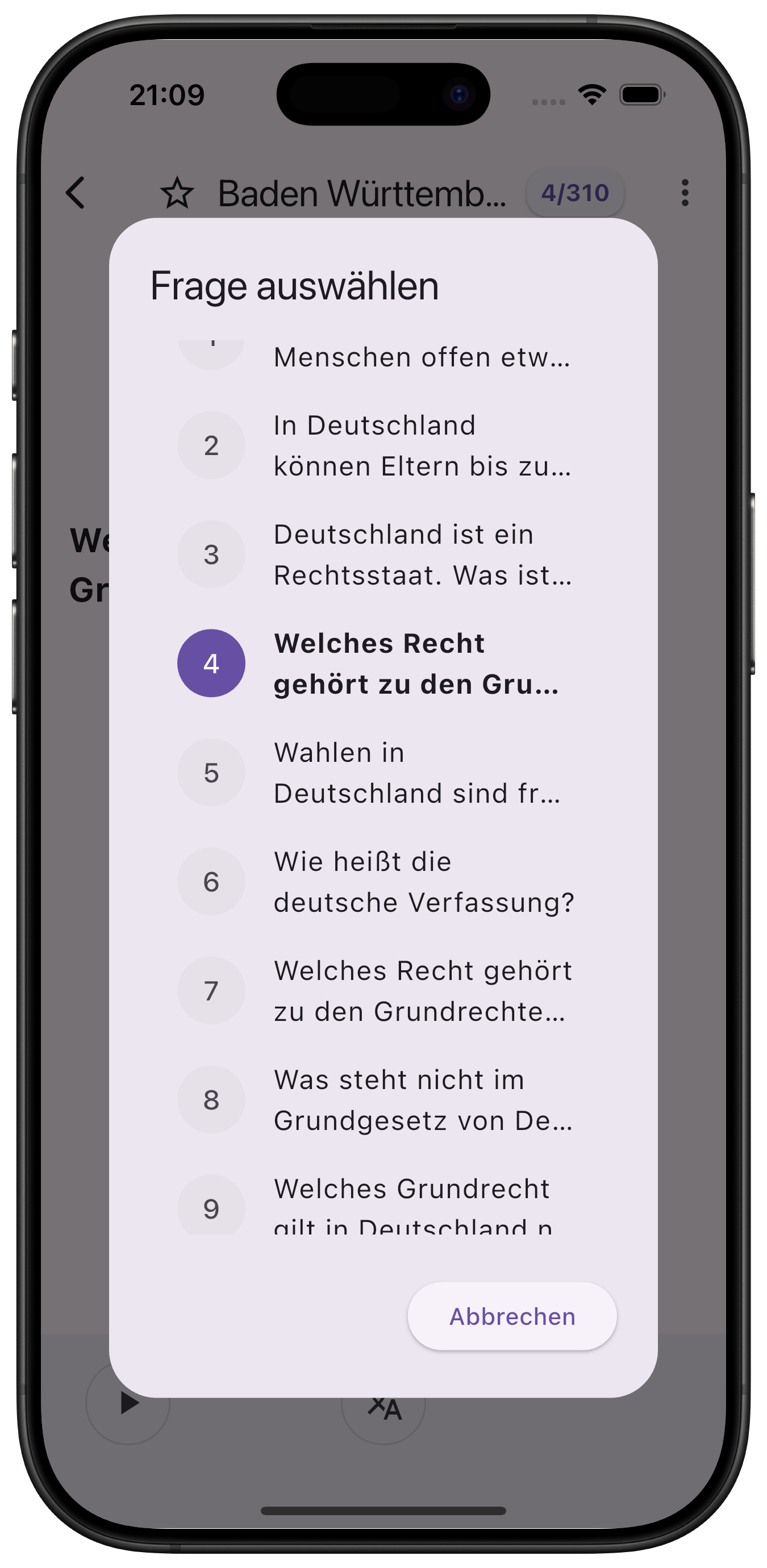This screenshot has width=767, height=1568.
Task: Select question 2 about Eltern in Deutschland
Action: pos(383,445)
